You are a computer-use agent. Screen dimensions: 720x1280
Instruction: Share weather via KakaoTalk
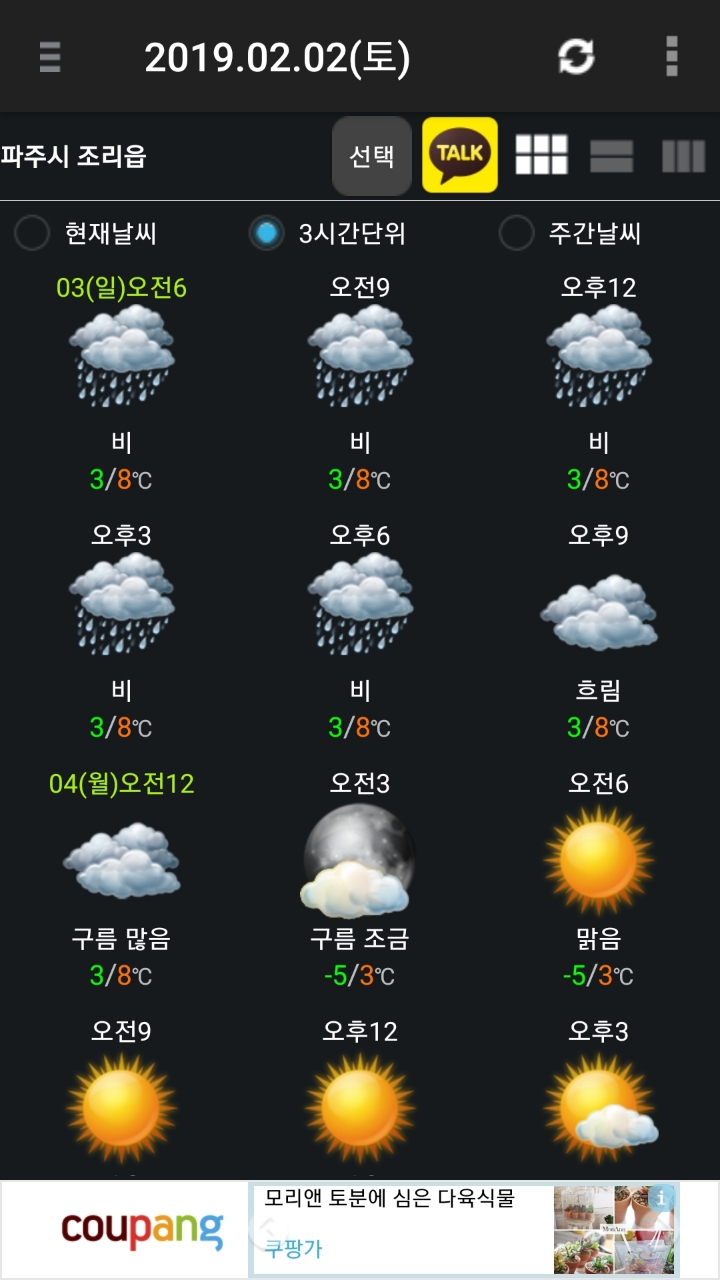click(460, 155)
